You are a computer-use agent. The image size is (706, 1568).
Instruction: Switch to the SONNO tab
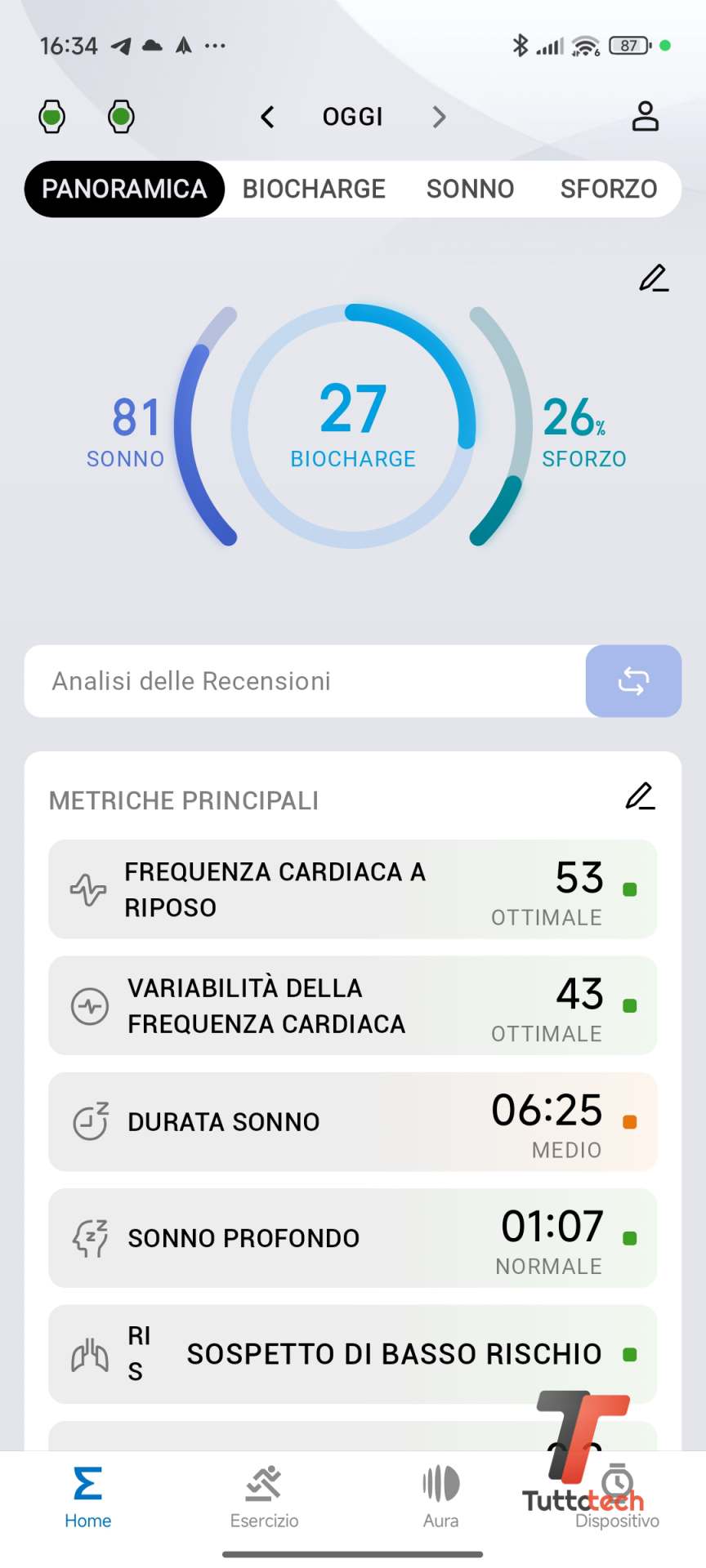pyautogui.click(x=470, y=189)
